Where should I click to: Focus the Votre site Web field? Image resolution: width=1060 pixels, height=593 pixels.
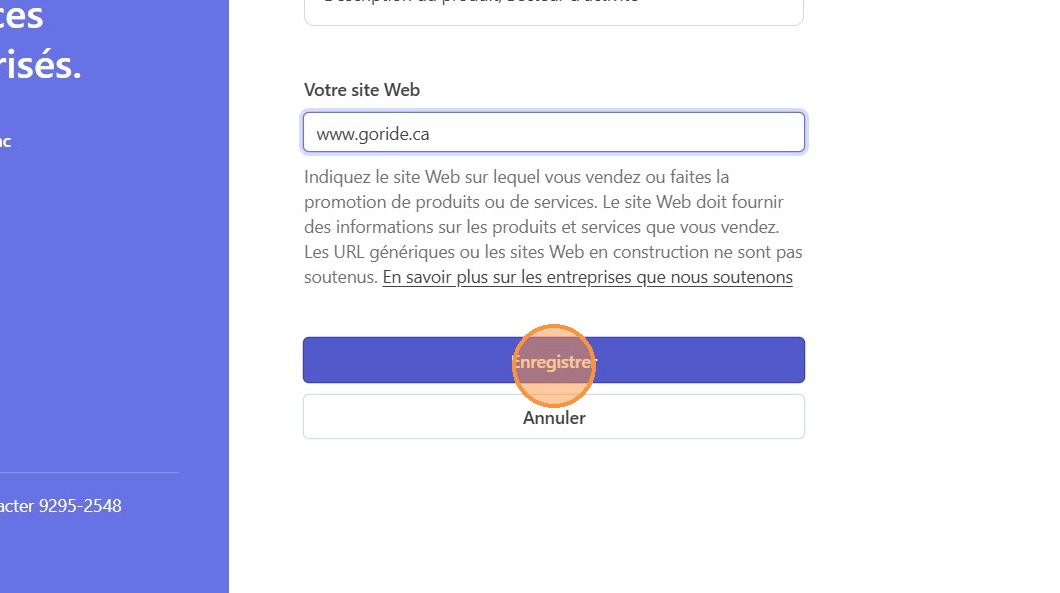click(x=553, y=132)
